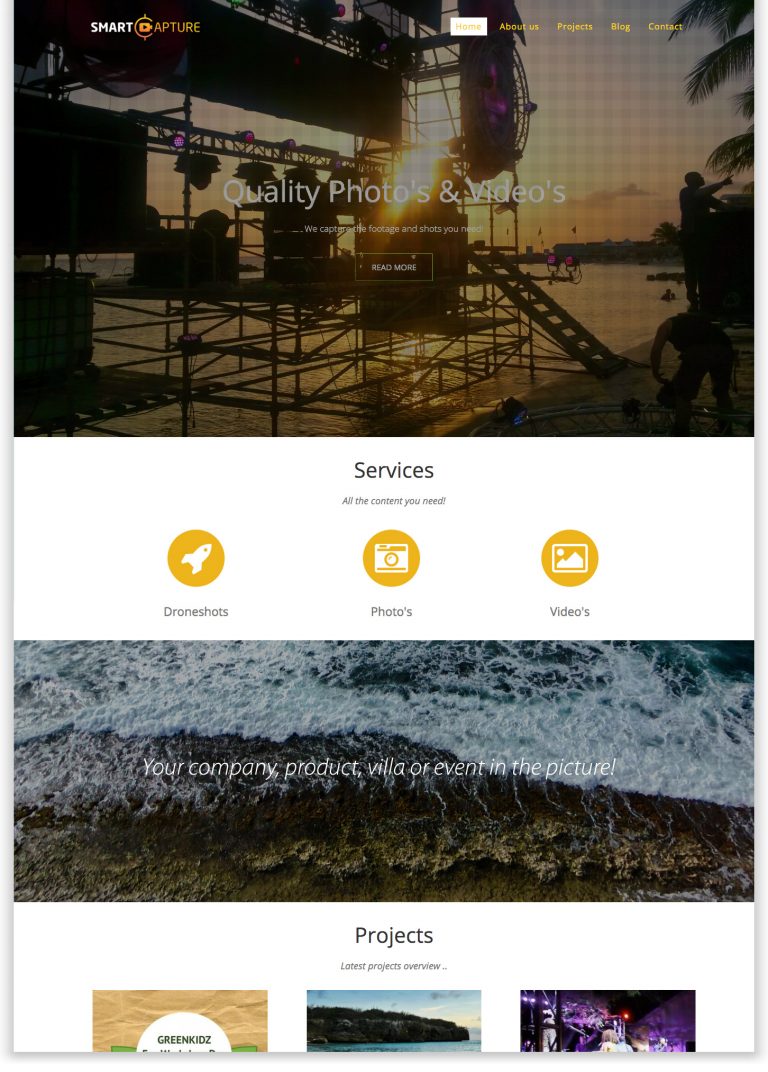
Task: Tap the READ MORE button
Action: tap(394, 267)
